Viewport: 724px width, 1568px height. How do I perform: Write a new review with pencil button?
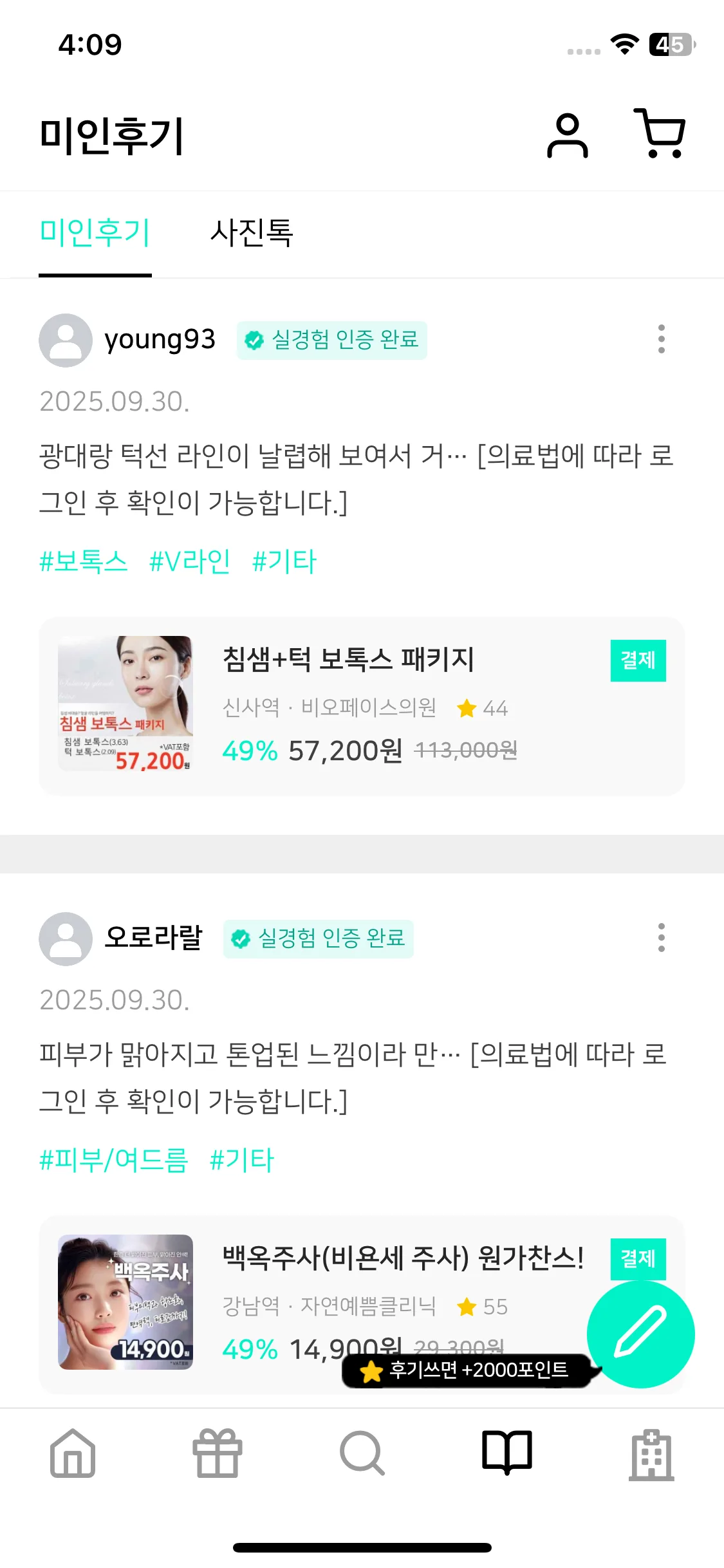640,1334
